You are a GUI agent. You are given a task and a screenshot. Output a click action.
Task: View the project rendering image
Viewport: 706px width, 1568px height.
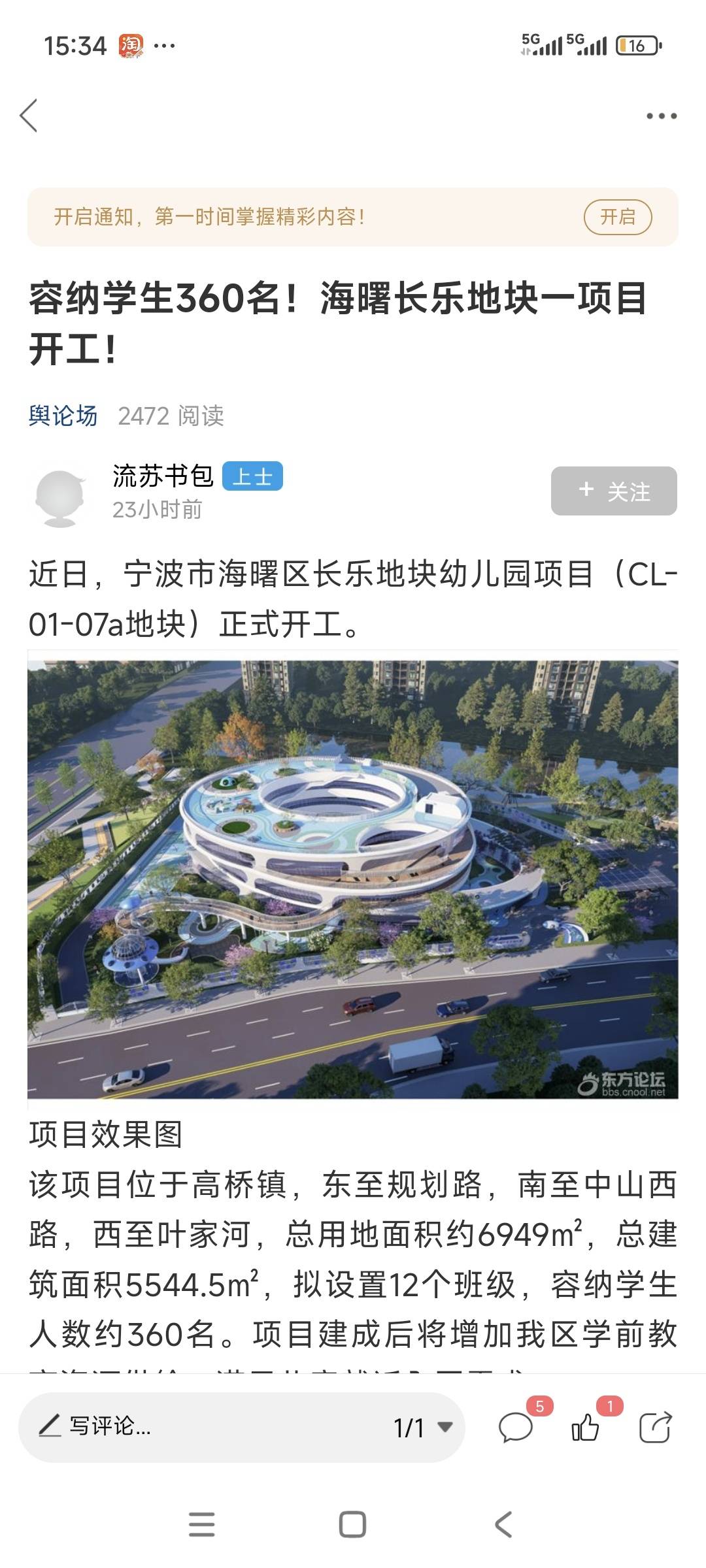[352, 879]
